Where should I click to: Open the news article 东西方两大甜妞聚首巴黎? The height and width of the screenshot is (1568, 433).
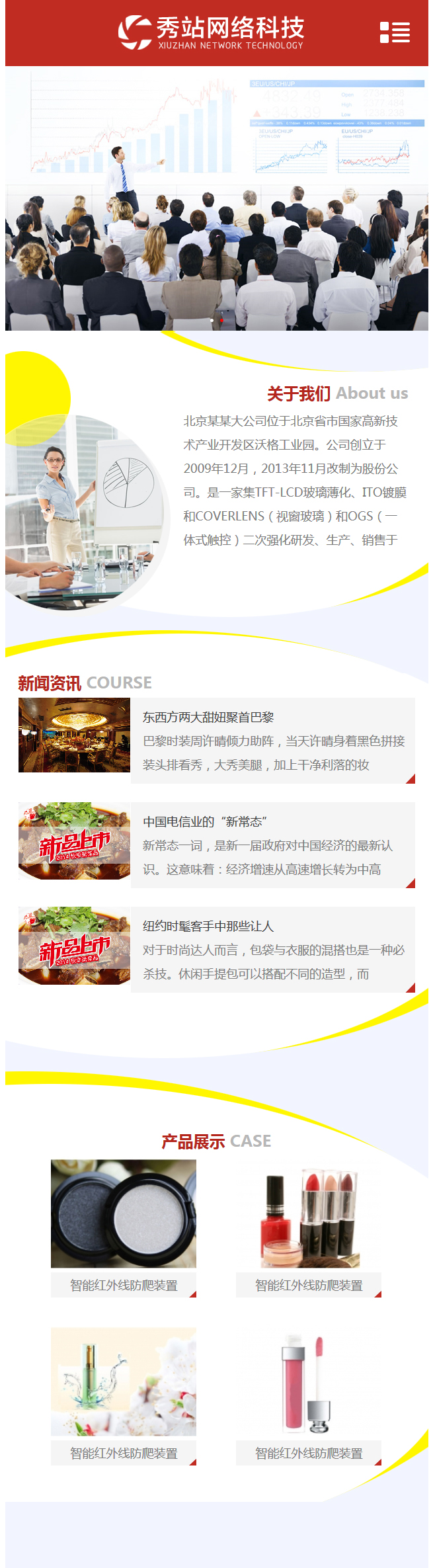coord(208,718)
